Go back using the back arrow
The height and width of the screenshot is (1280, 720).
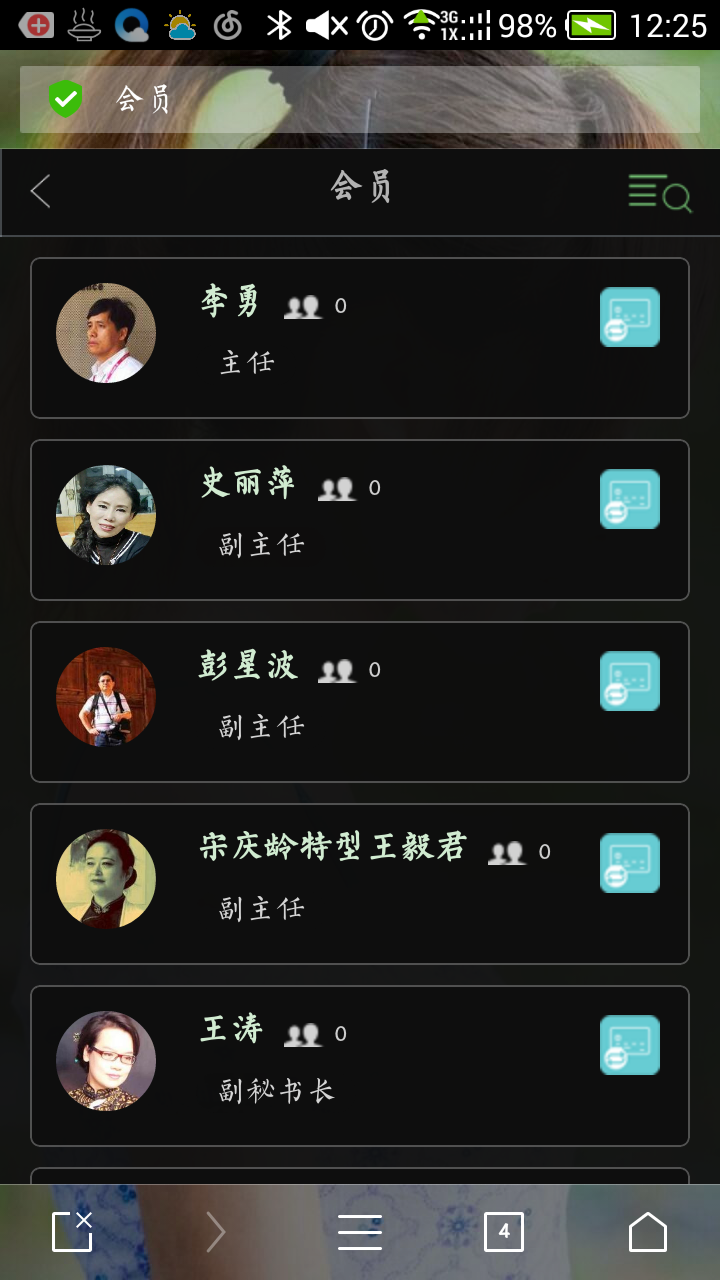coord(40,191)
